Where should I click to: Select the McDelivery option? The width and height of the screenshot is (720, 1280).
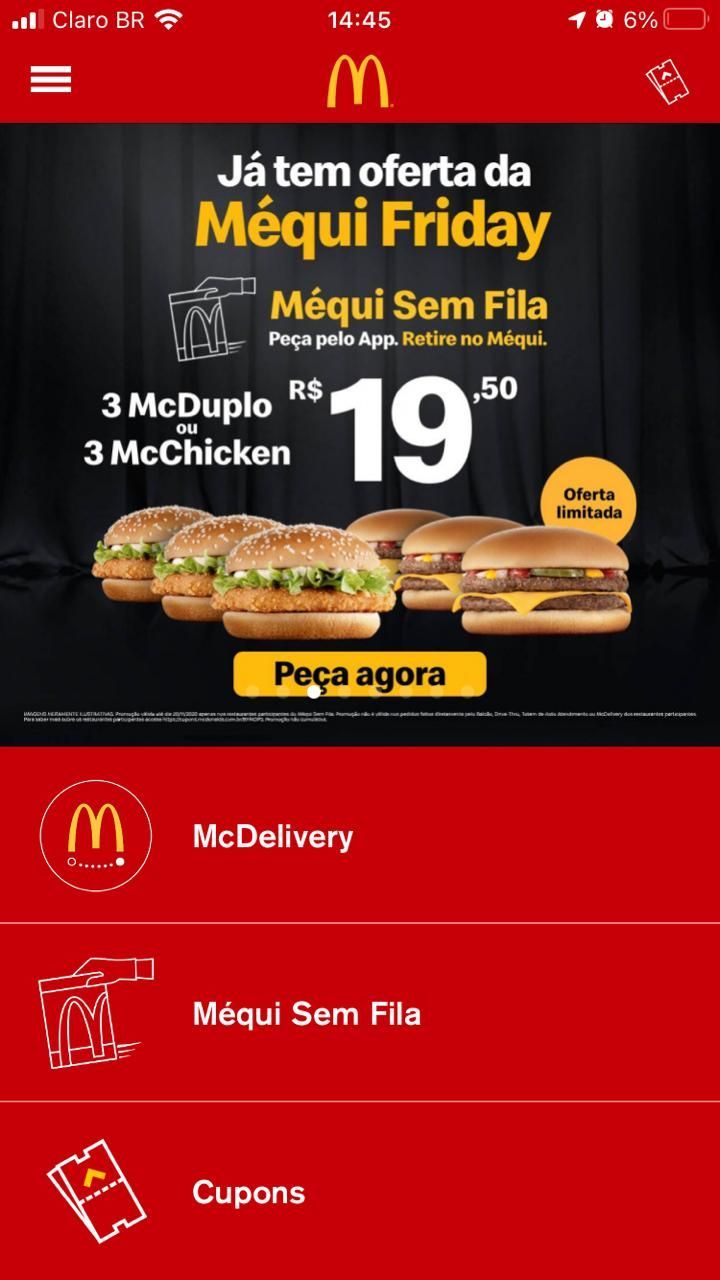360,835
